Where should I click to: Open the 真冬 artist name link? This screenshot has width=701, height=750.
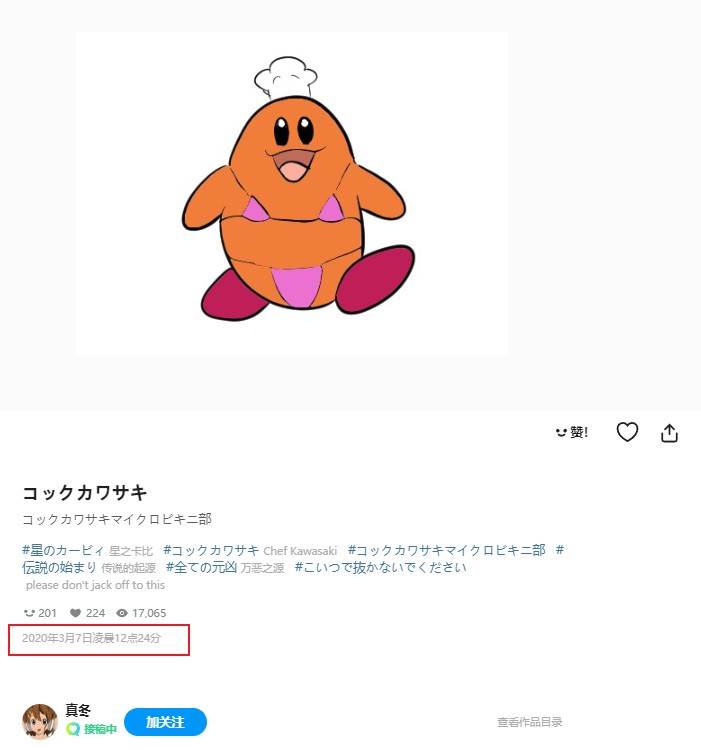point(78,710)
